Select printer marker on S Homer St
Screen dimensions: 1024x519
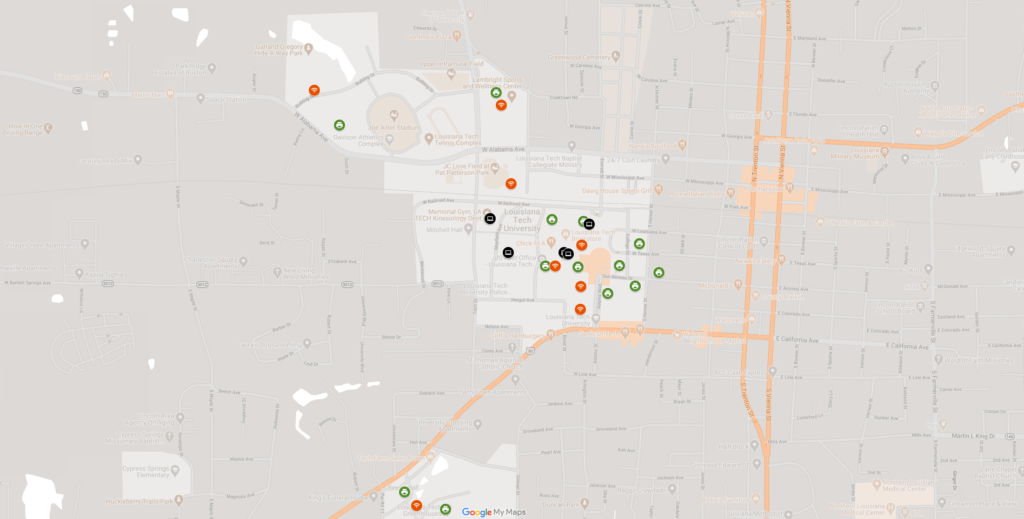click(659, 272)
